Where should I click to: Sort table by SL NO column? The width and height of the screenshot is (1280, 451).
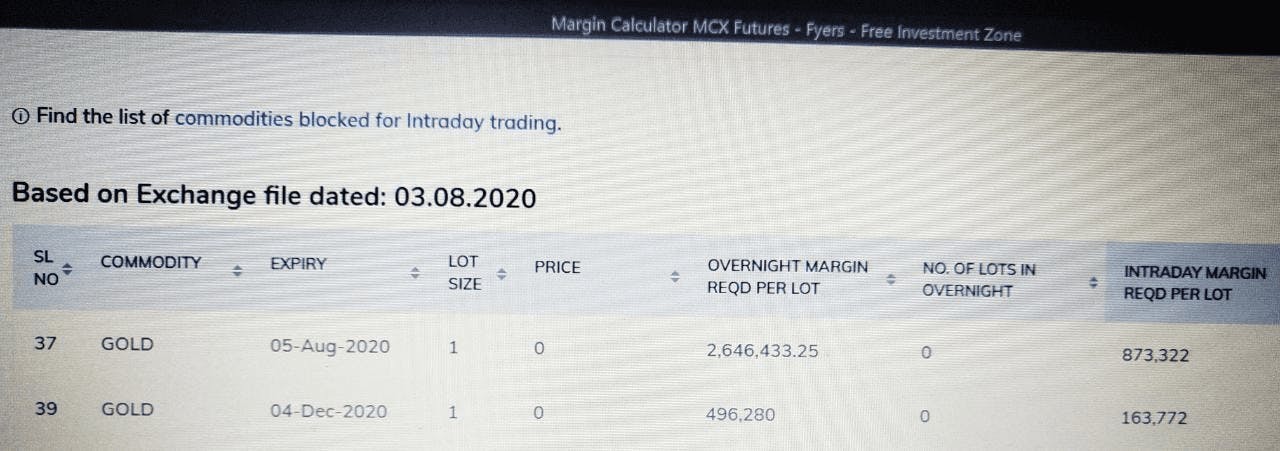click(x=67, y=269)
